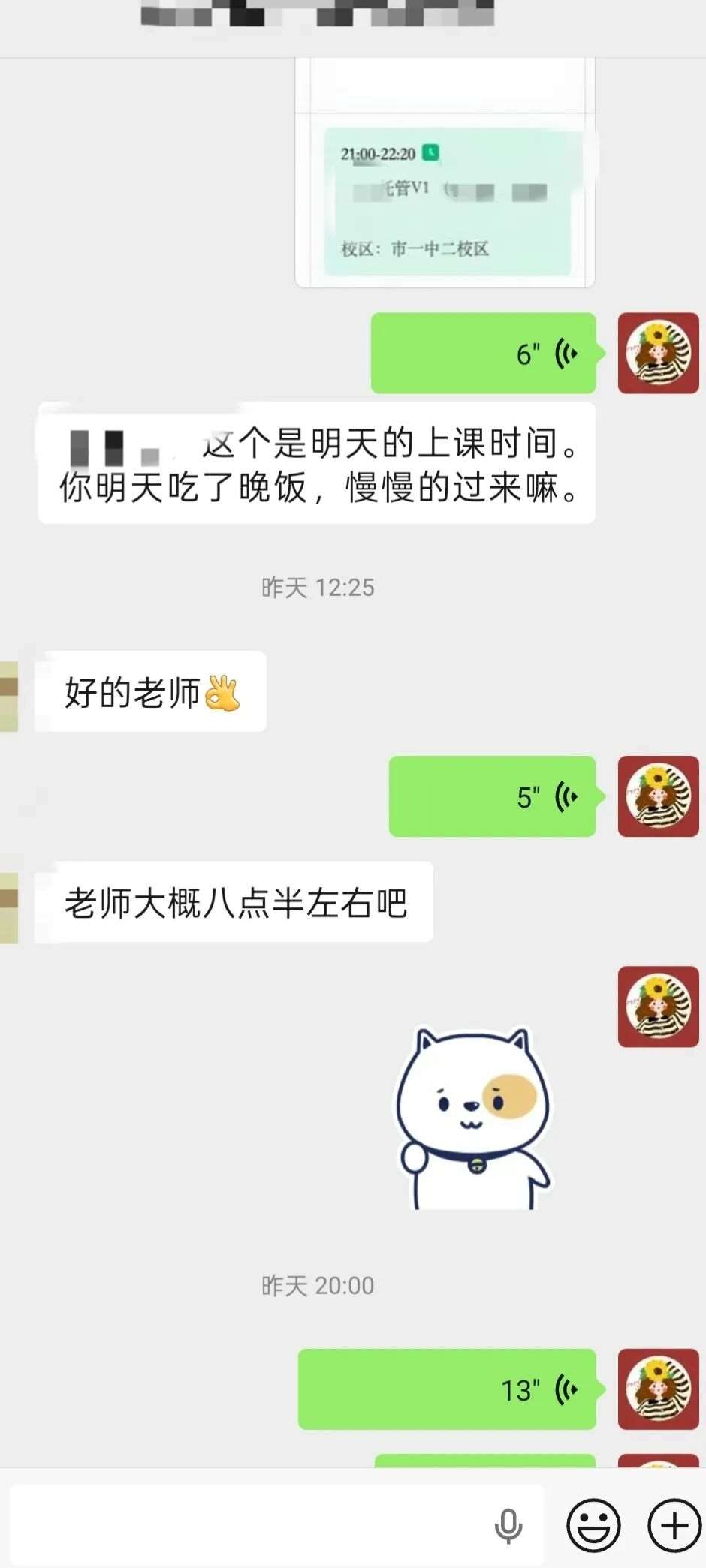Open contact's avatar beside 好的老师 message
This screenshot has height=1568, width=706.
9,692
